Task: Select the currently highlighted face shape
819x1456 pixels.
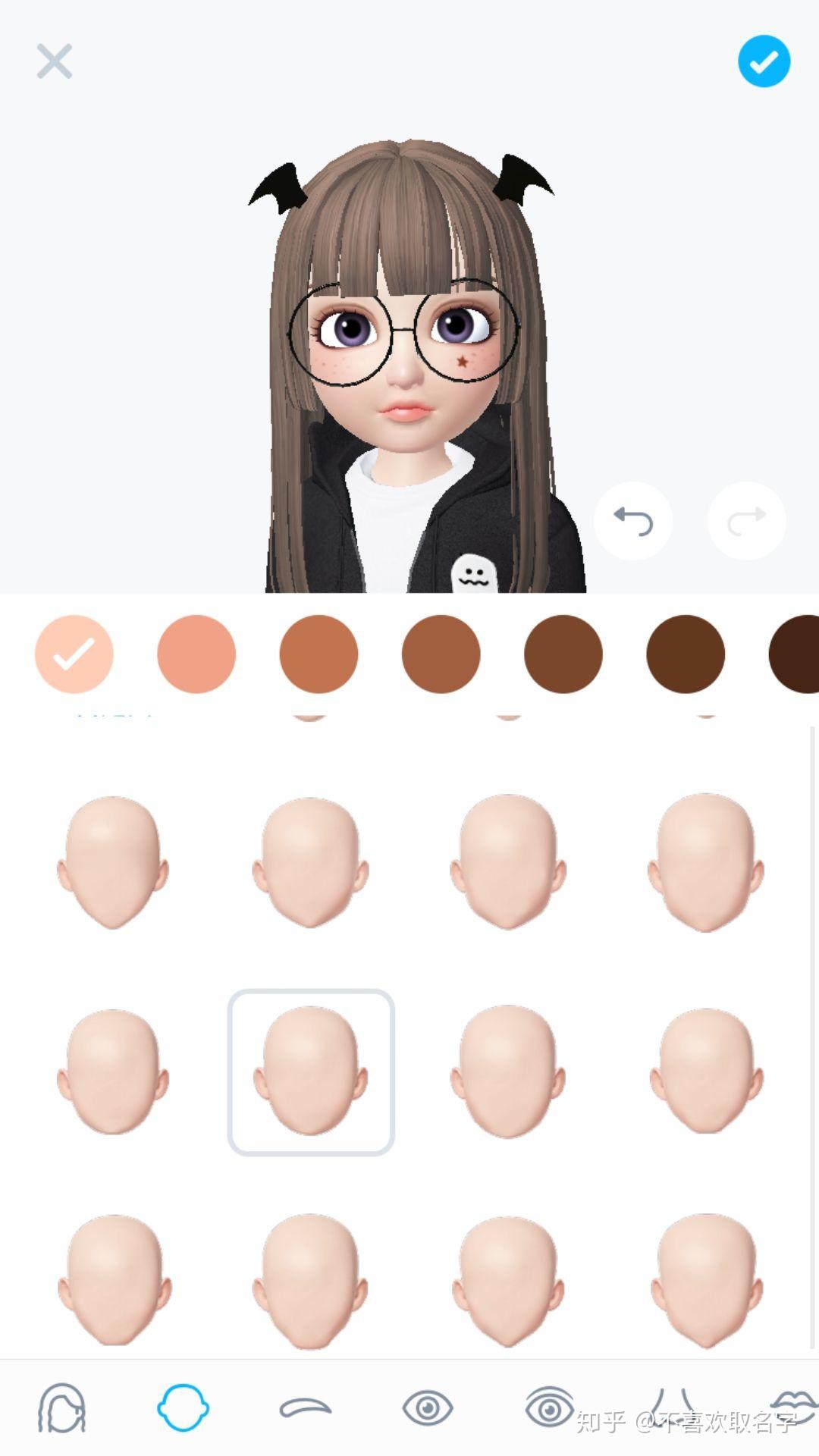Action: point(311,1072)
